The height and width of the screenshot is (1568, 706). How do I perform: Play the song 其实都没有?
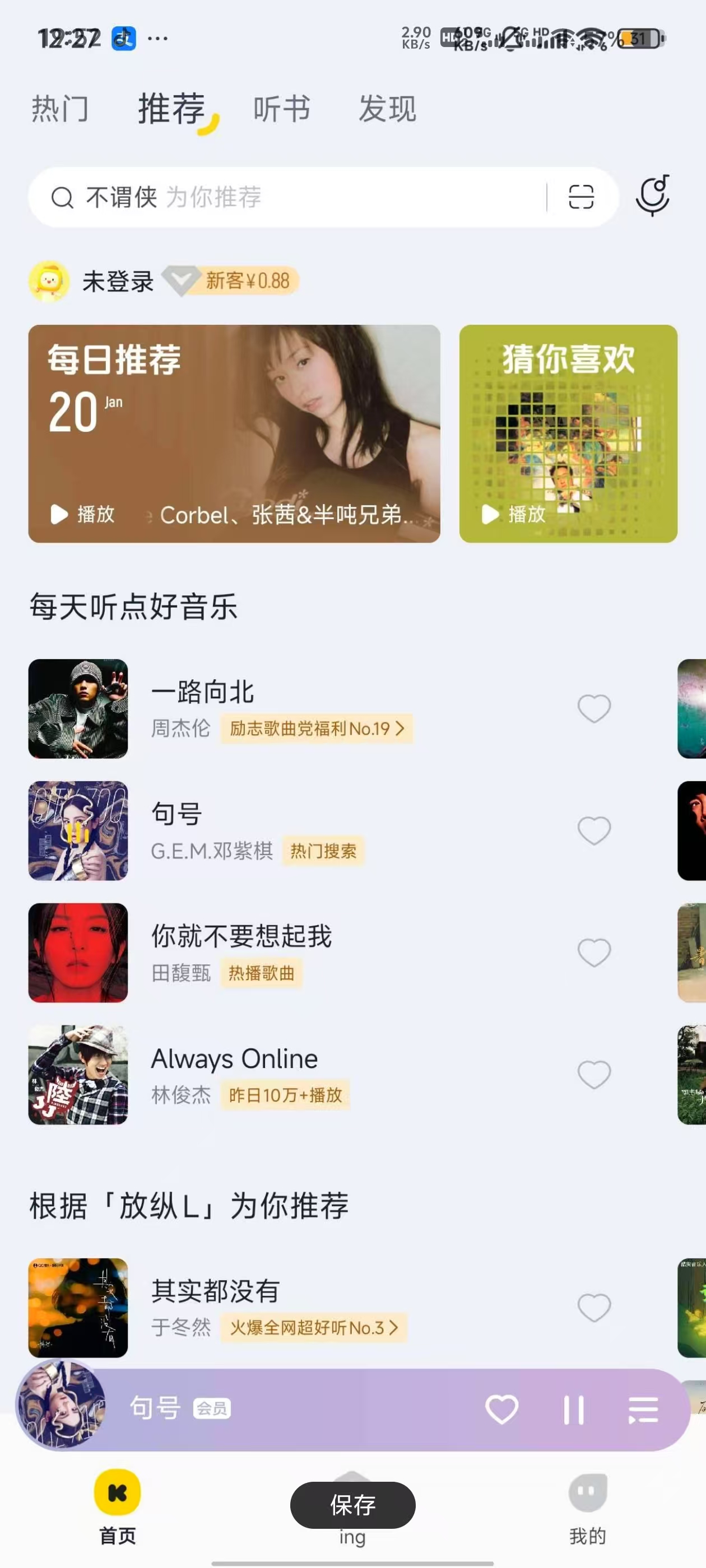(x=215, y=1290)
